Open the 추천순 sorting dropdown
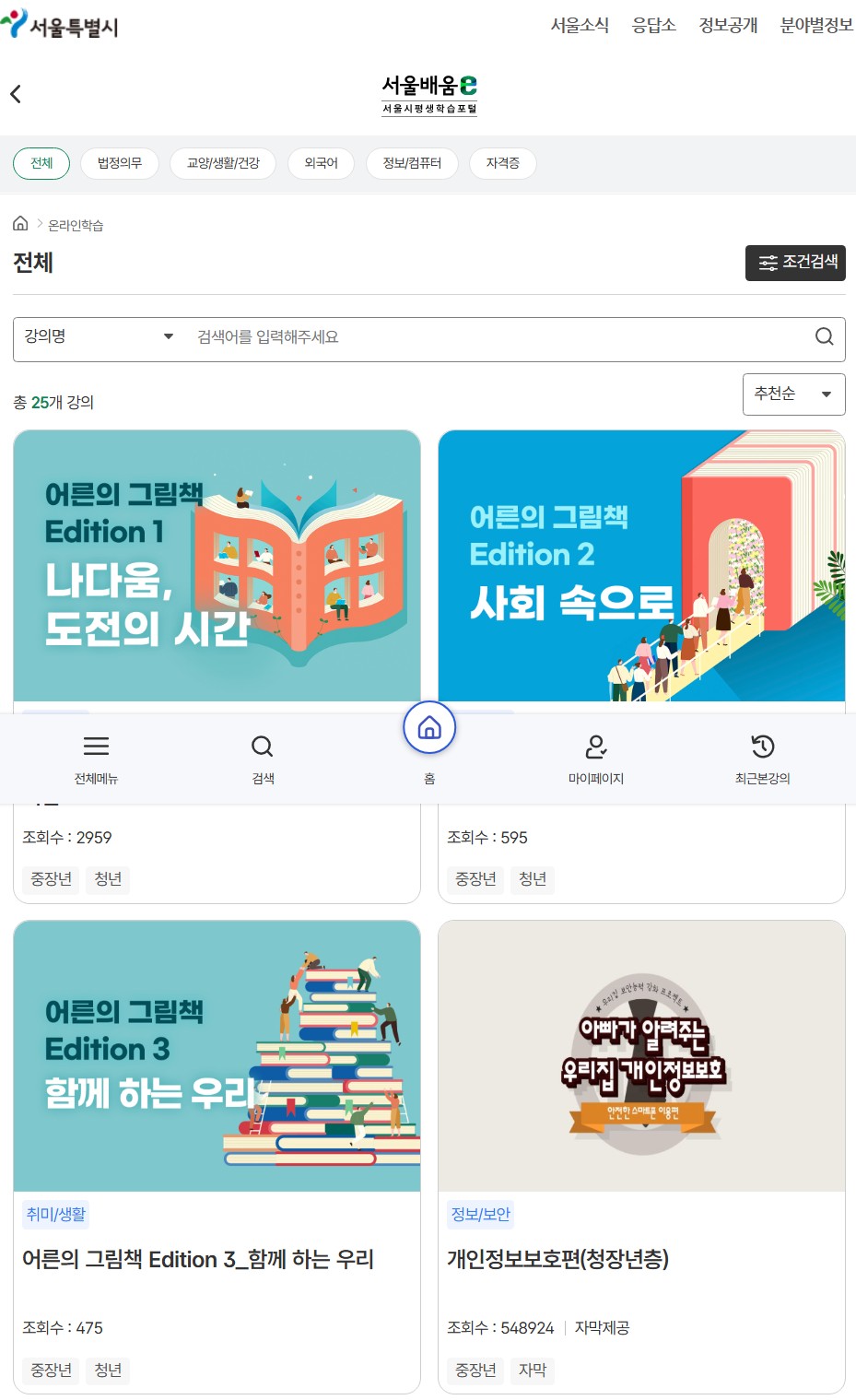 792,394
